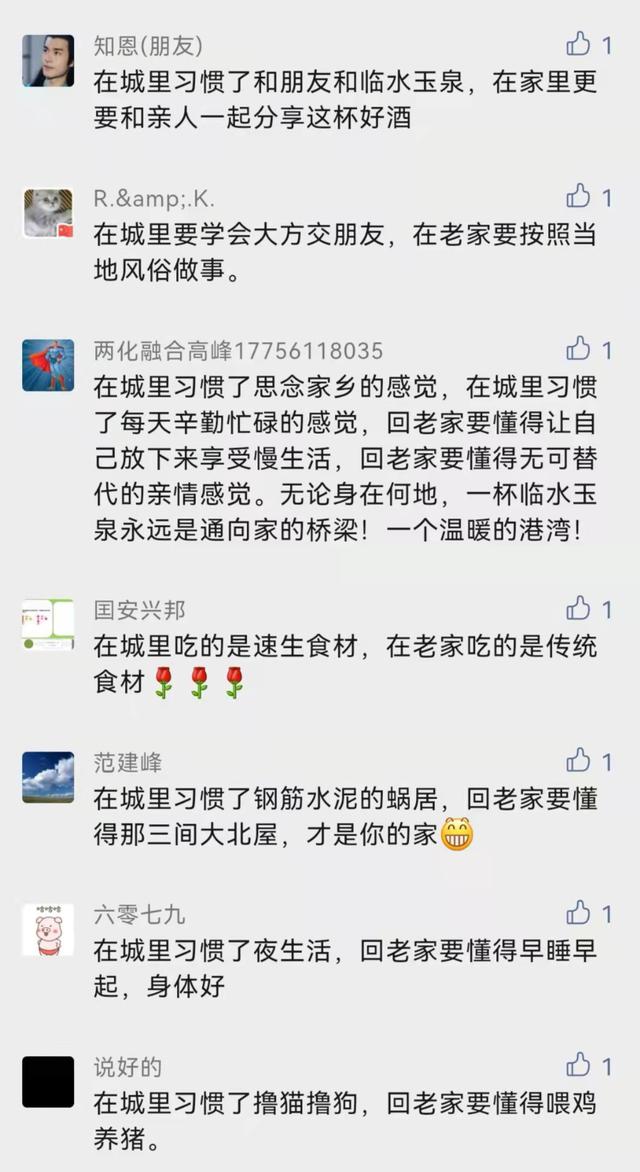Like the comment from R.&amp;.K.
The image size is (640, 1172).
(x=579, y=195)
